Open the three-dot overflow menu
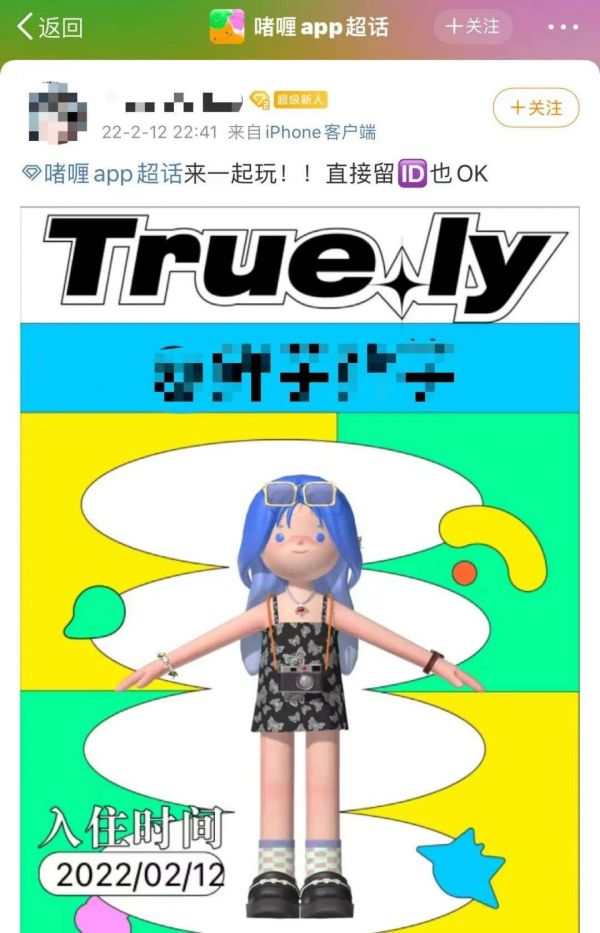600x933 pixels. pos(563,27)
